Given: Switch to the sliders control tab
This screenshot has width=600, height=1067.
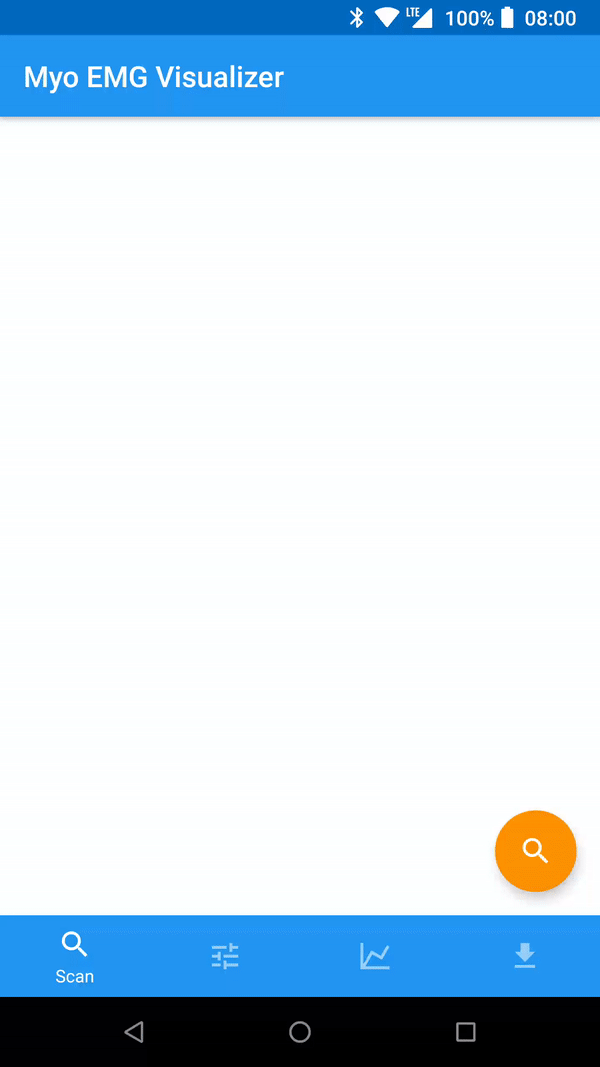Looking at the screenshot, I should click(225, 956).
